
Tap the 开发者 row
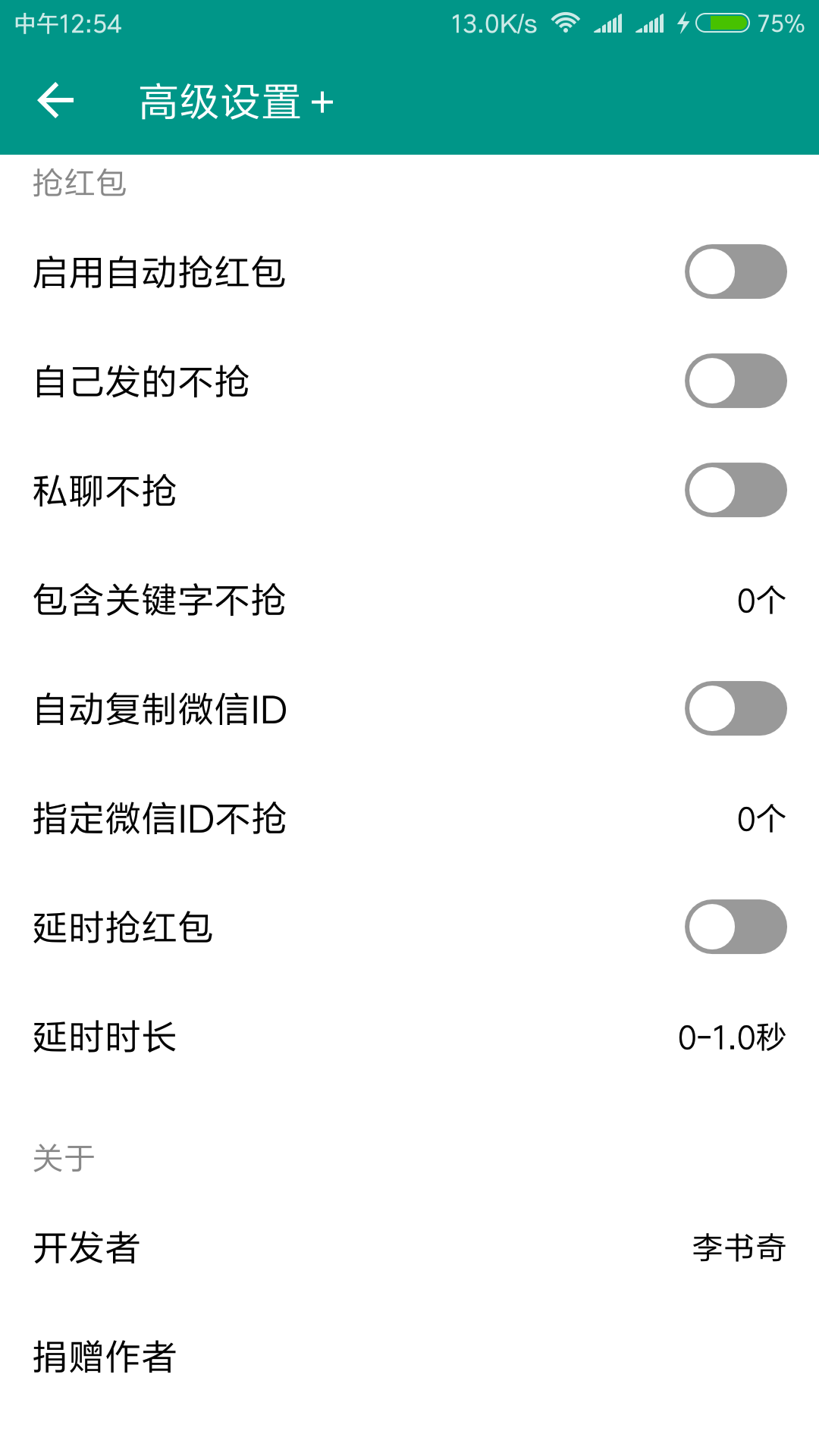click(x=409, y=1247)
